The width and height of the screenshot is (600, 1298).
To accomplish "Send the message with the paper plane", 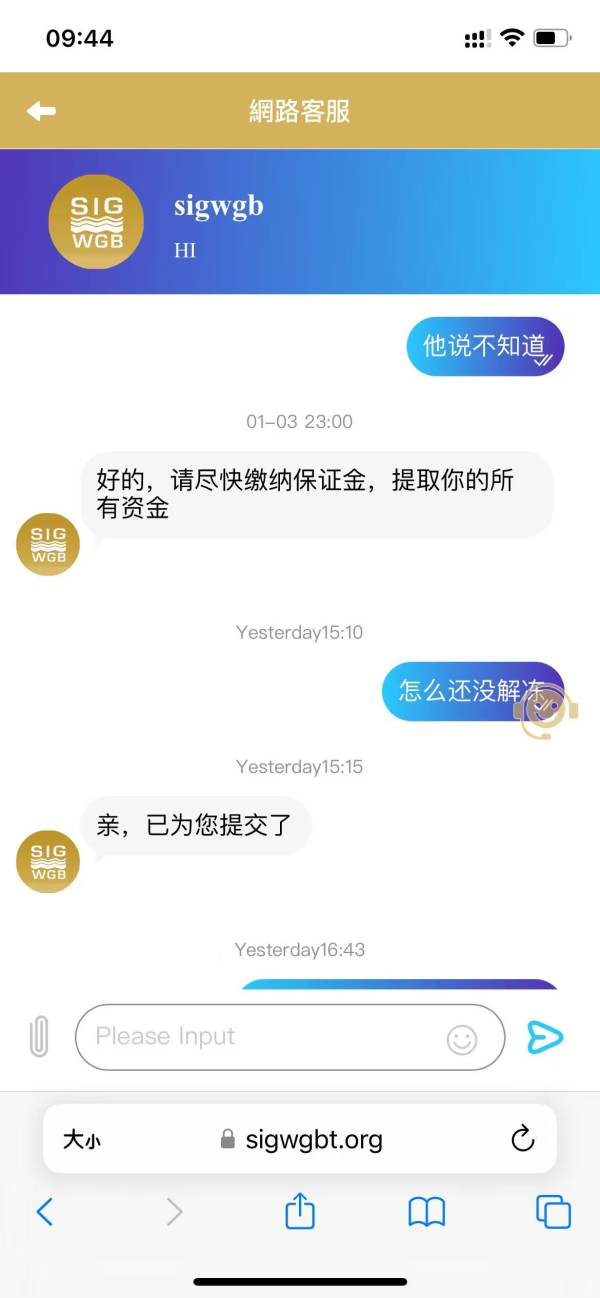I will tap(545, 1037).
